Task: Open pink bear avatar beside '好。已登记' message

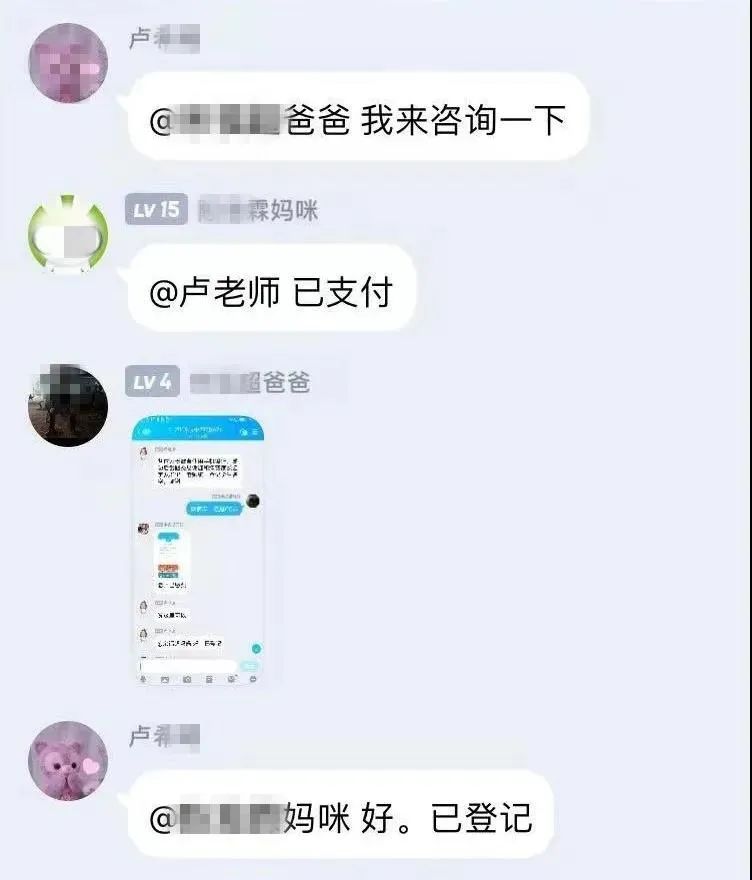Action: coord(68,761)
